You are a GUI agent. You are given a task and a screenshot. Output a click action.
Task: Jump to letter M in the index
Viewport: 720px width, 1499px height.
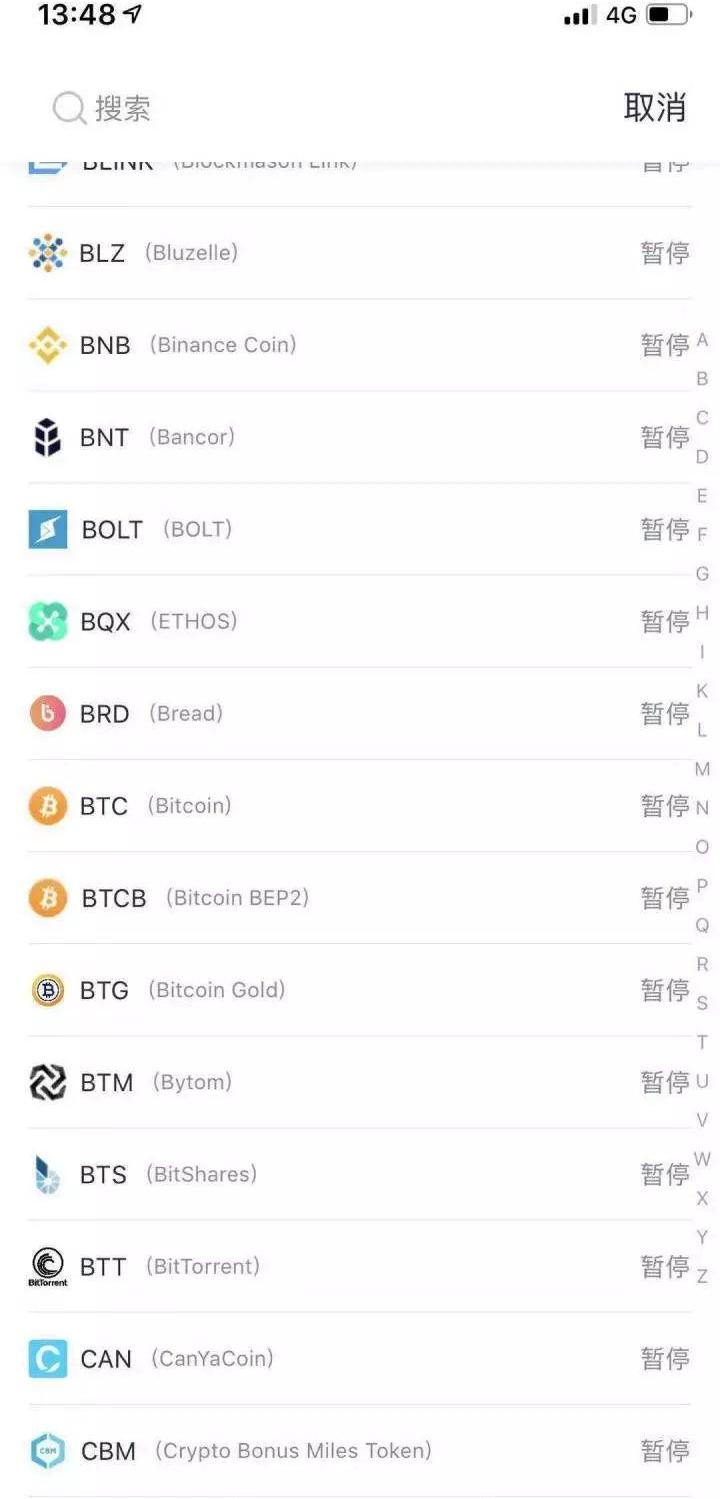point(702,769)
